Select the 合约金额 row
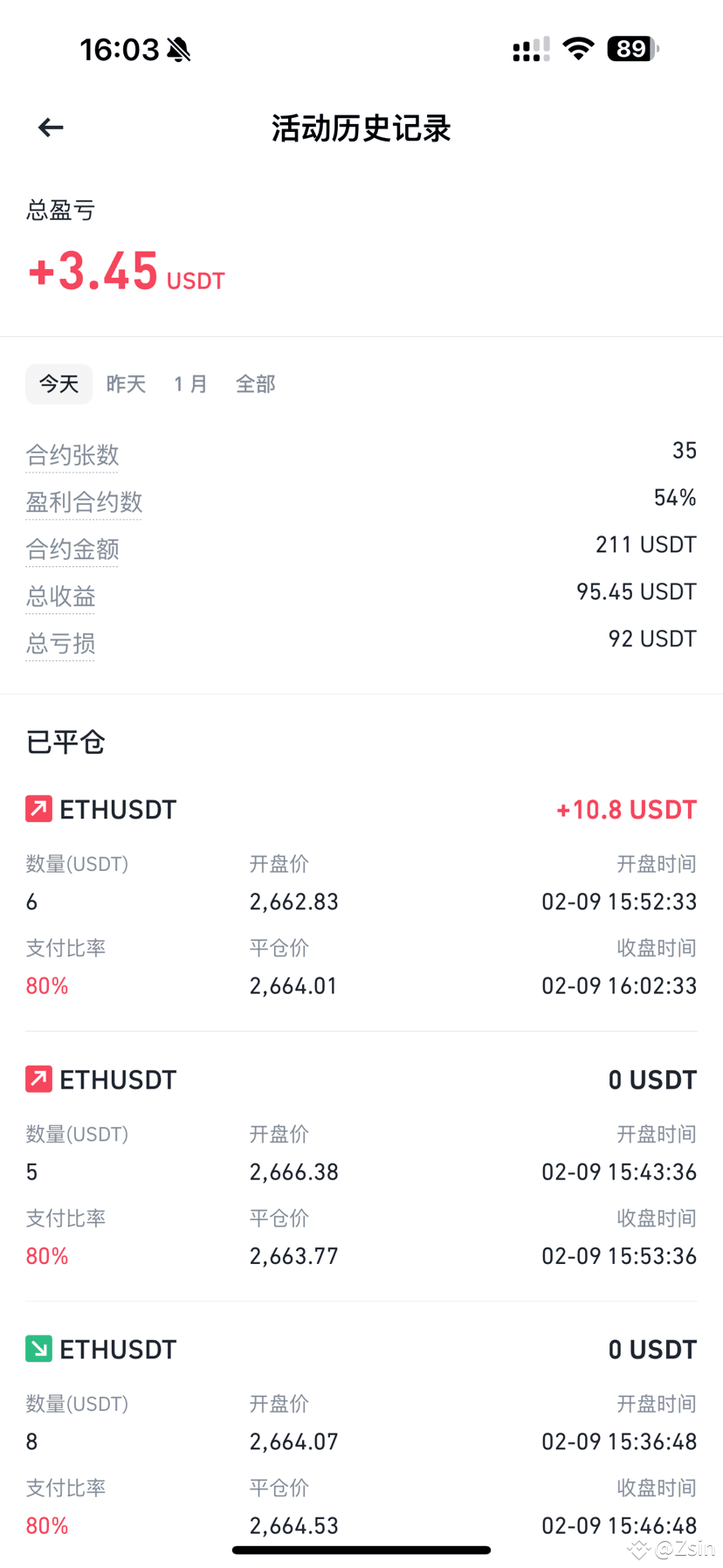 pos(72,549)
